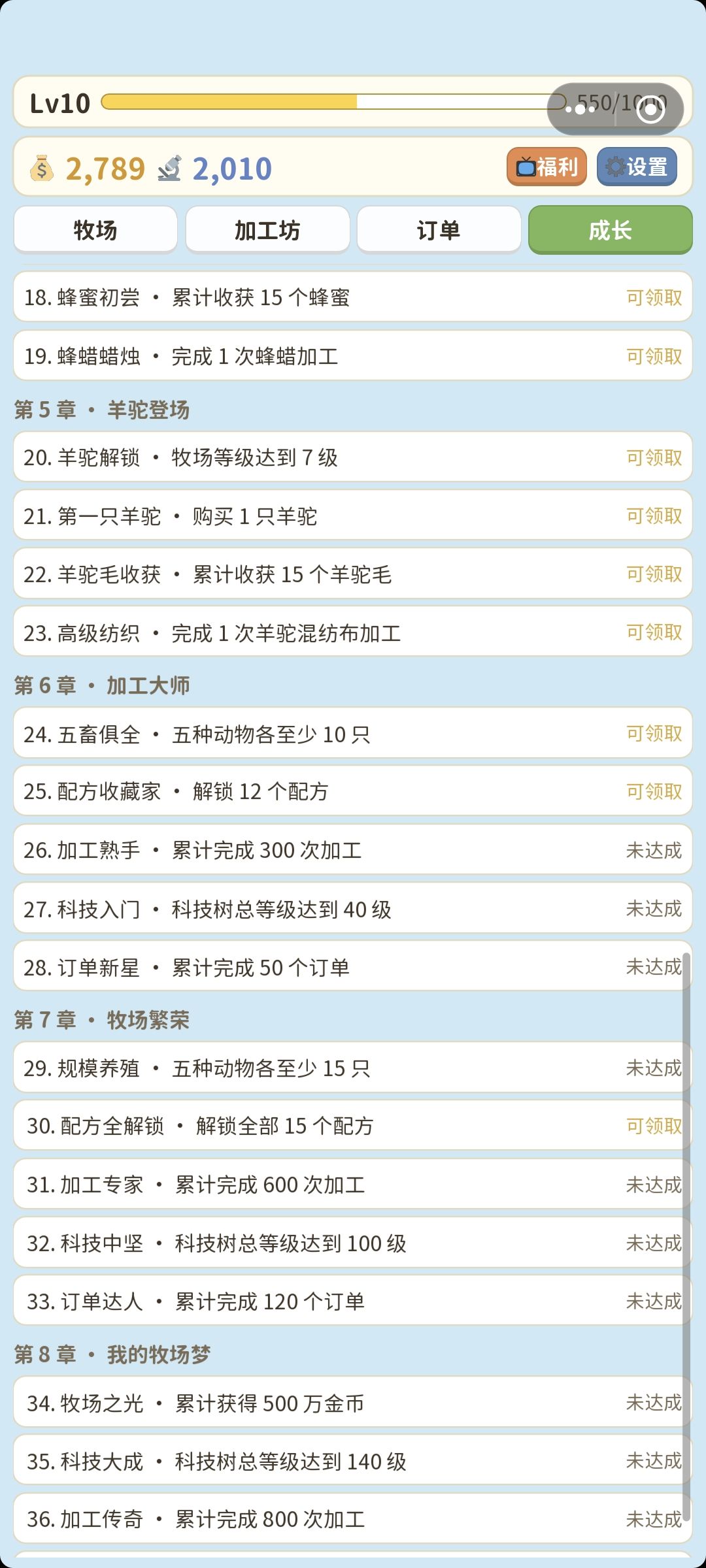Claim reward for 30. 配方全解锁
Image resolution: width=706 pixels, height=1568 pixels.
coord(654,1126)
